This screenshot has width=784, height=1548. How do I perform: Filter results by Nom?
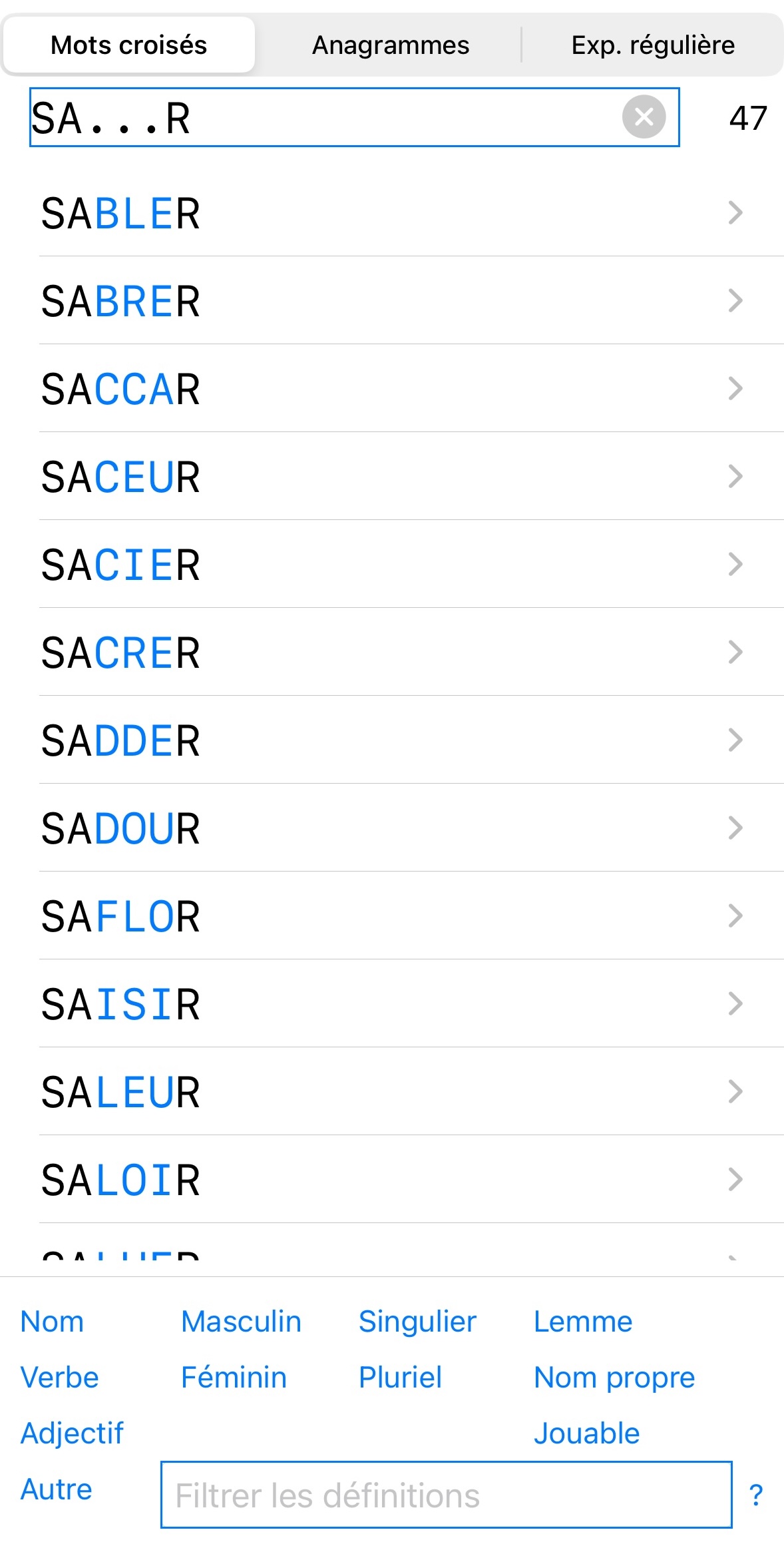(52, 1322)
